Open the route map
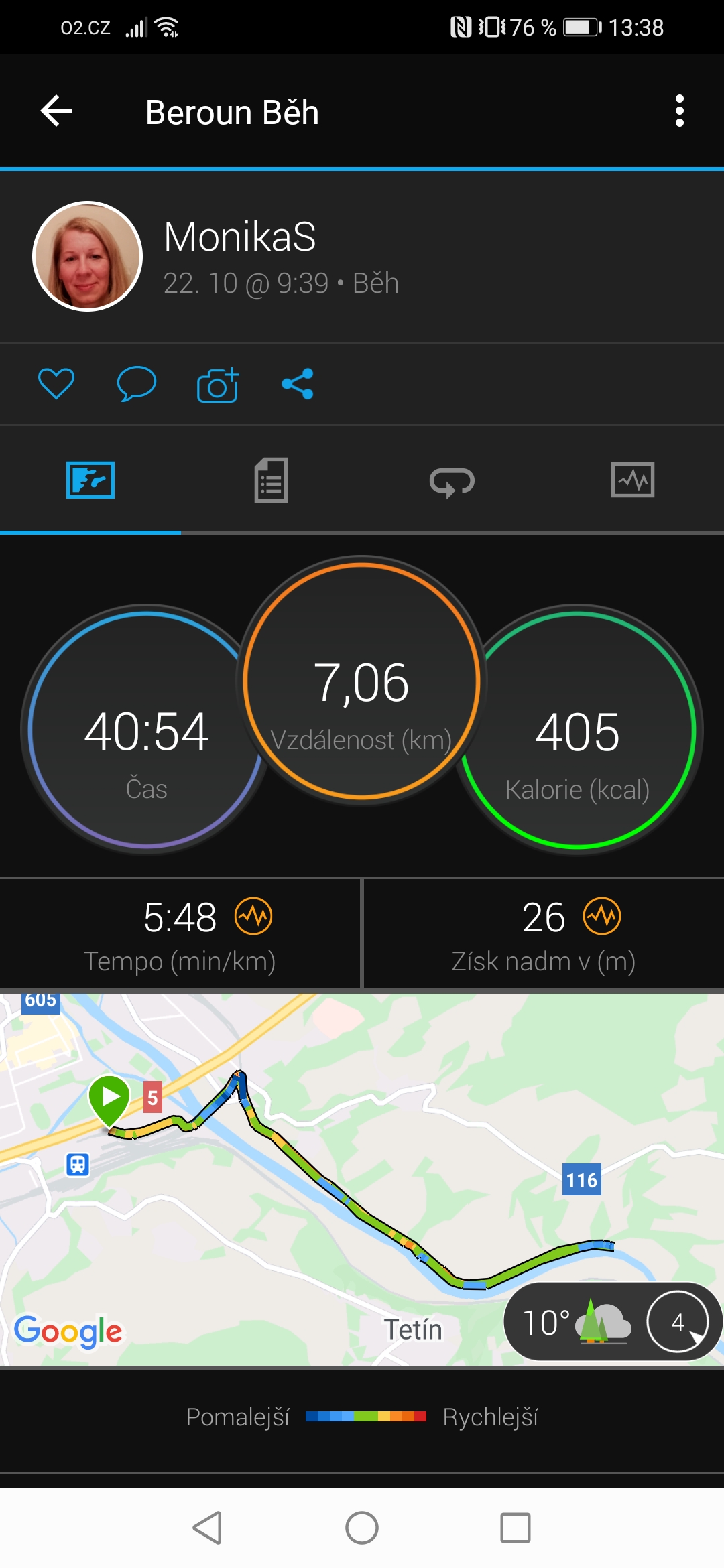Image resolution: width=724 pixels, height=1568 pixels. tap(362, 1179)
